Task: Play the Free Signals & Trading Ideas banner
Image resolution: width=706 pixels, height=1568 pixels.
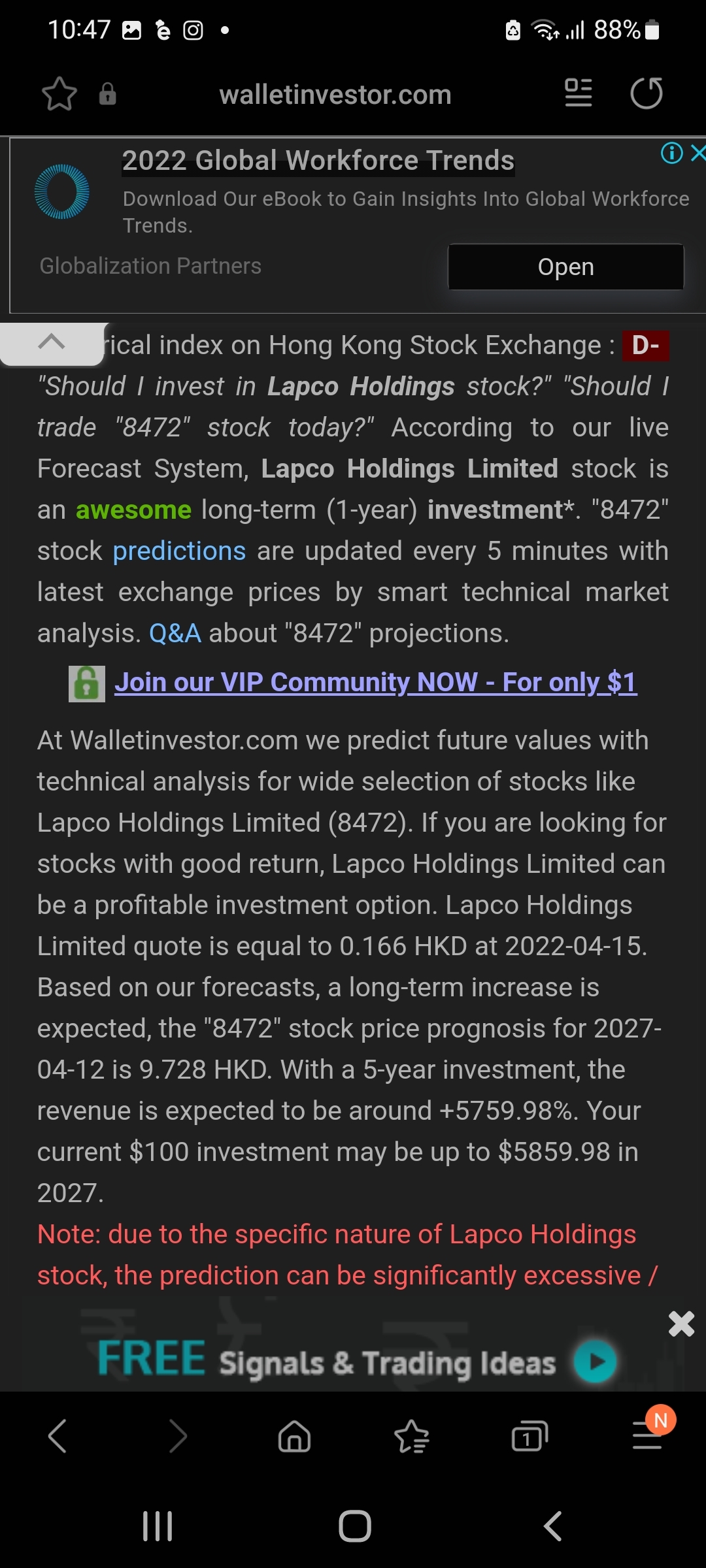Action: click(595, 1362)
